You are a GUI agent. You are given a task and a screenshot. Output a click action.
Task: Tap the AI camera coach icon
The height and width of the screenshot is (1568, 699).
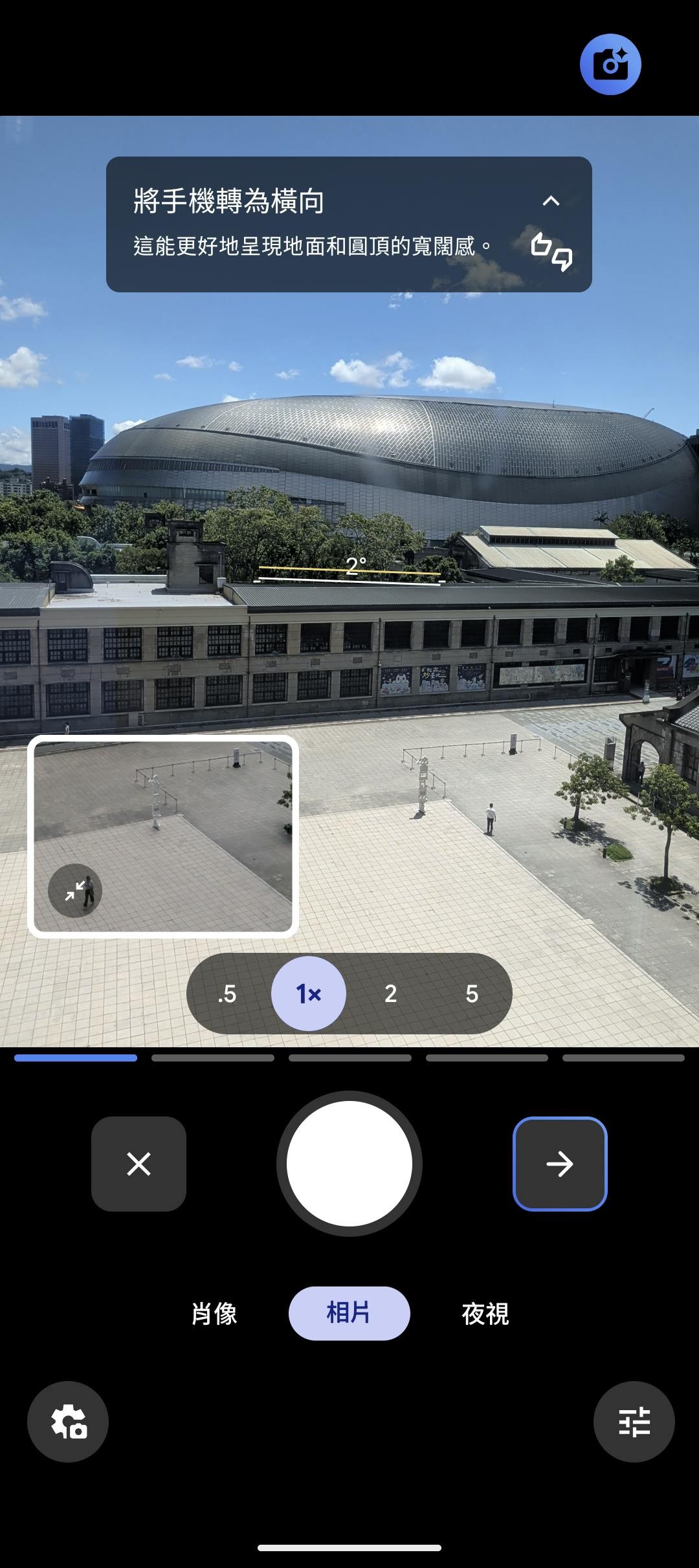(610, 65)
